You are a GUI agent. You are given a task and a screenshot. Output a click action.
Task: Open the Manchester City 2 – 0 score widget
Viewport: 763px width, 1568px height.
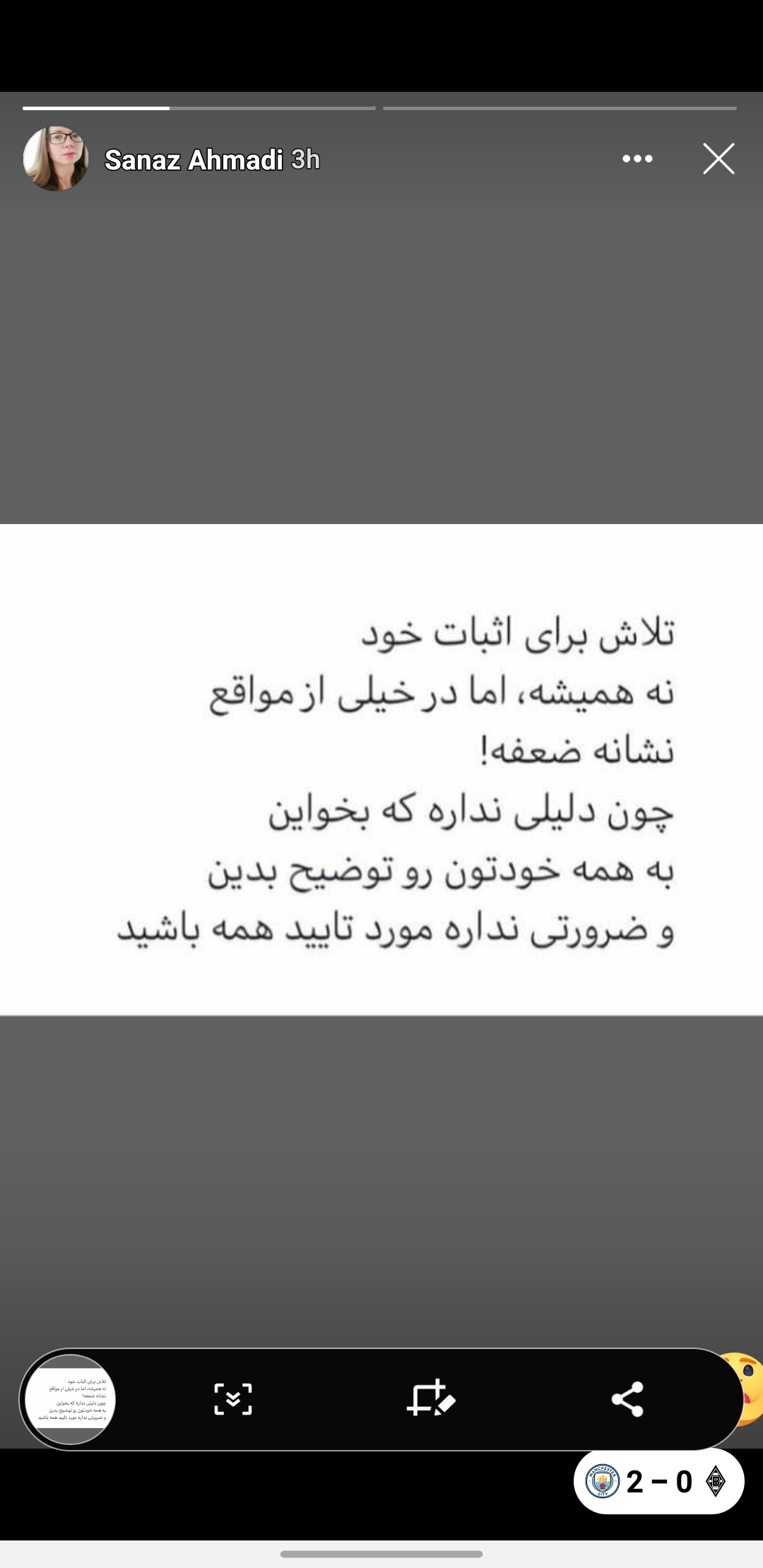coord(658,1481)
